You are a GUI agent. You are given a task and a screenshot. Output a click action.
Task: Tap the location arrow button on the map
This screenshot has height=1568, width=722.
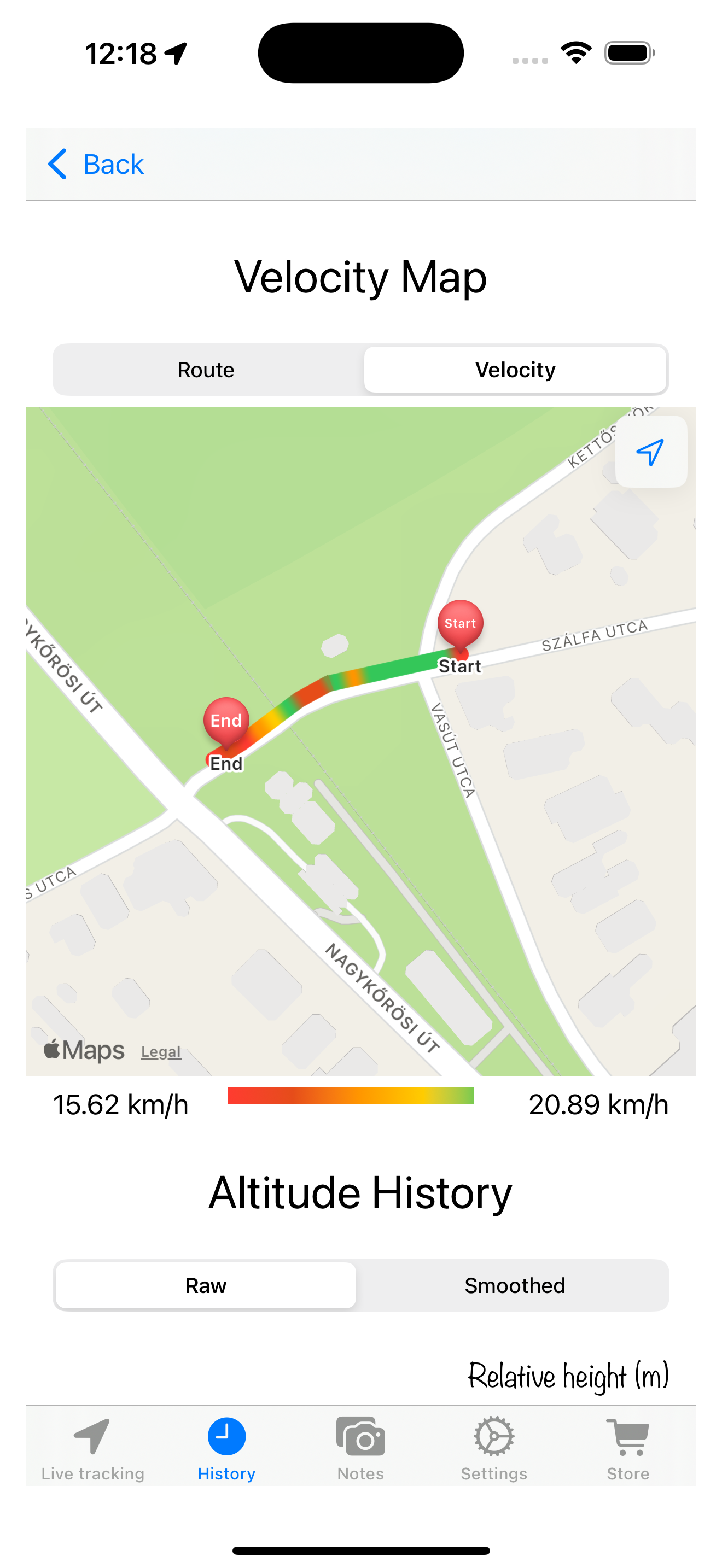pyautogui.click(x=650, y=453)
